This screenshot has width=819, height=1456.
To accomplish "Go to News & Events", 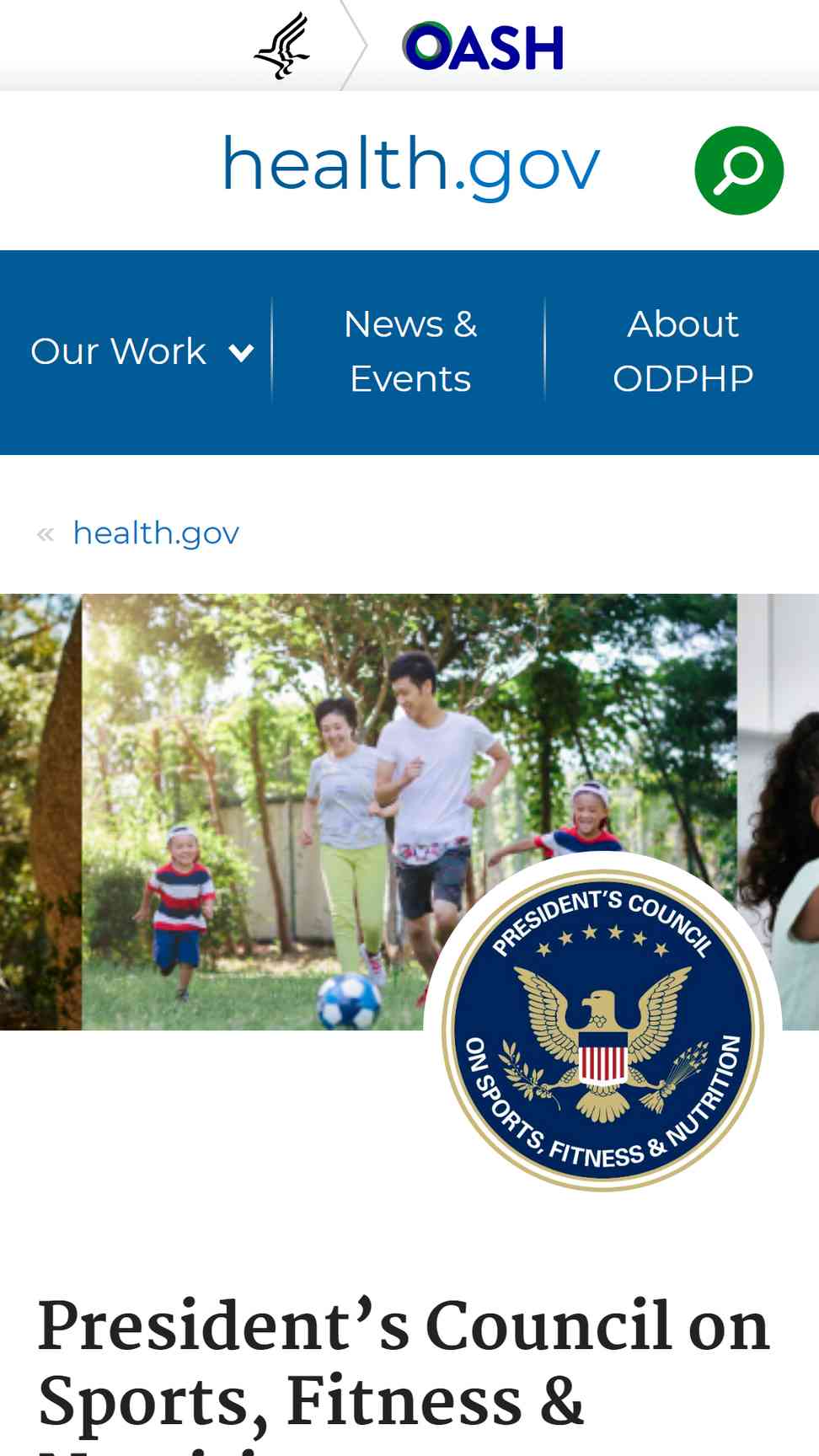I will click(410, 351).
